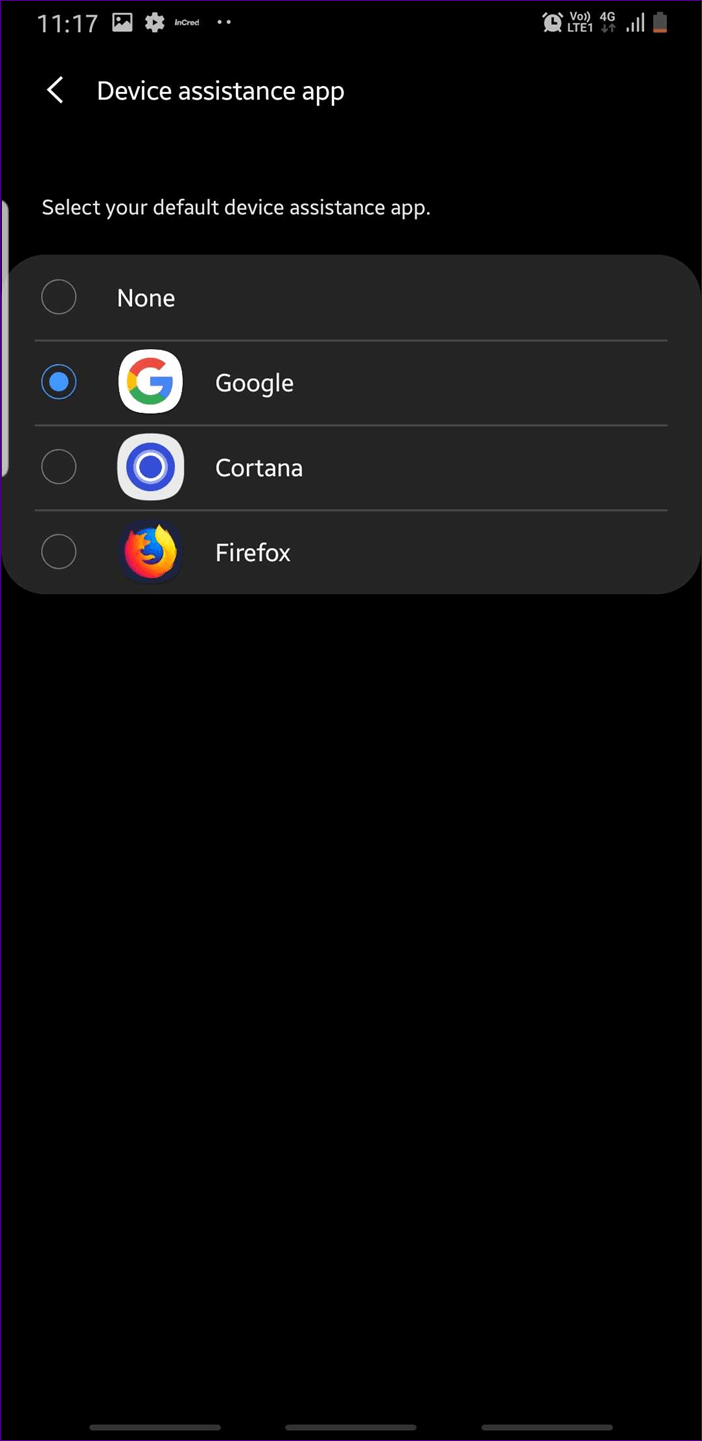Go back from Device assistance app
The width and height of the screenshot is (702, 1441).
55,91
